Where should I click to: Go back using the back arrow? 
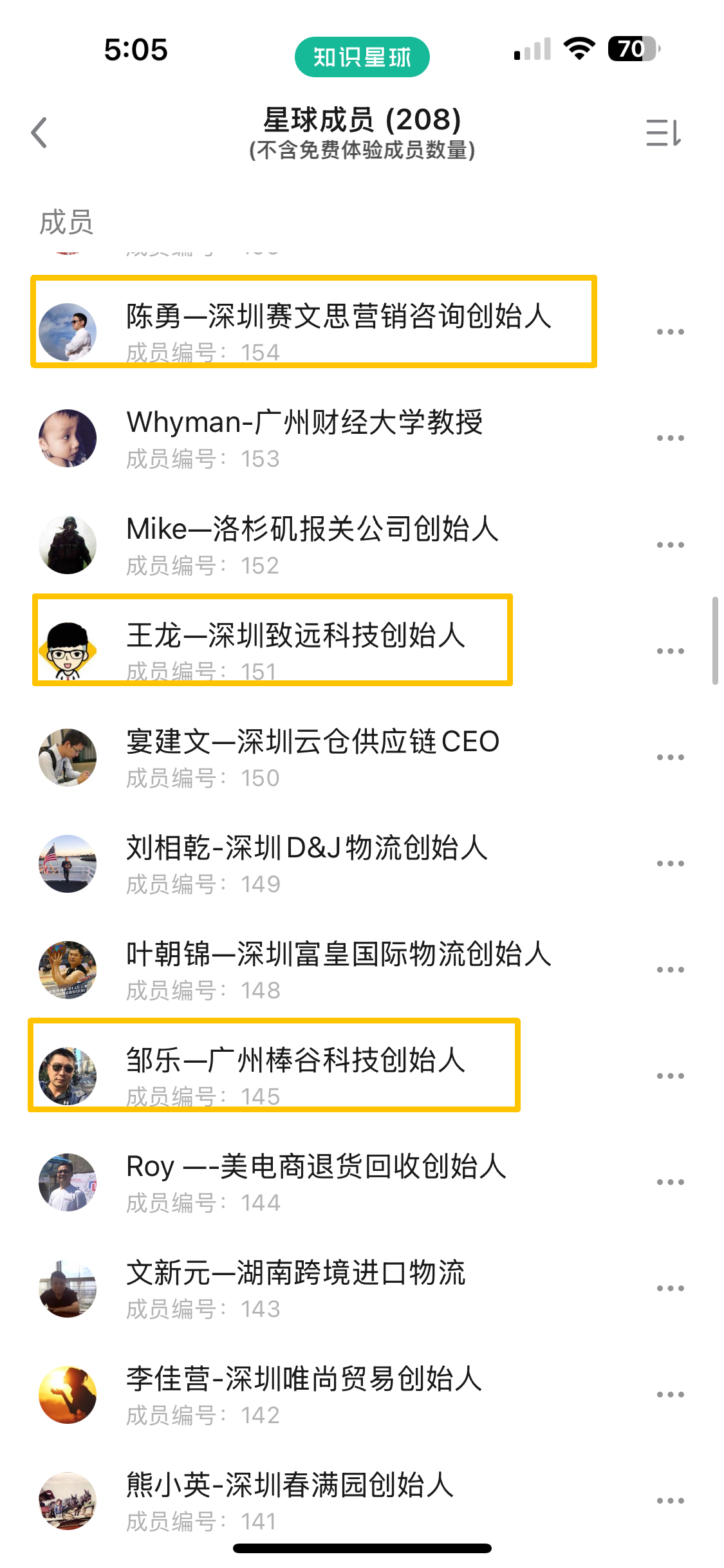click(x=40, y=133)
